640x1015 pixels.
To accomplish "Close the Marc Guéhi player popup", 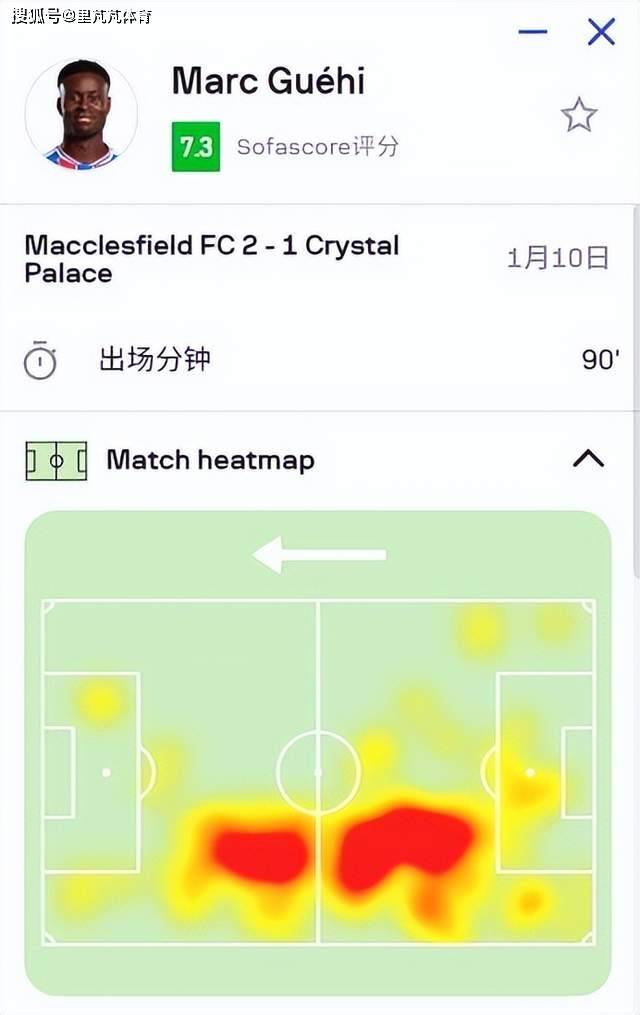I will [601, 32].
